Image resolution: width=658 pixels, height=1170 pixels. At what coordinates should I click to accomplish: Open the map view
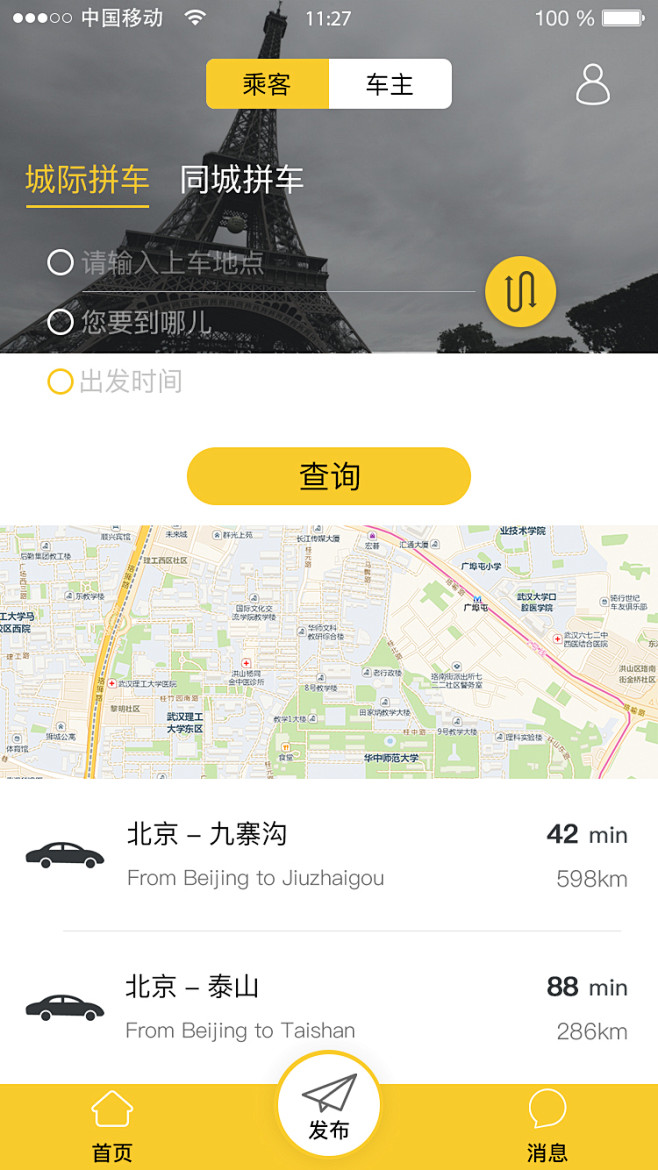pos(328,651)
